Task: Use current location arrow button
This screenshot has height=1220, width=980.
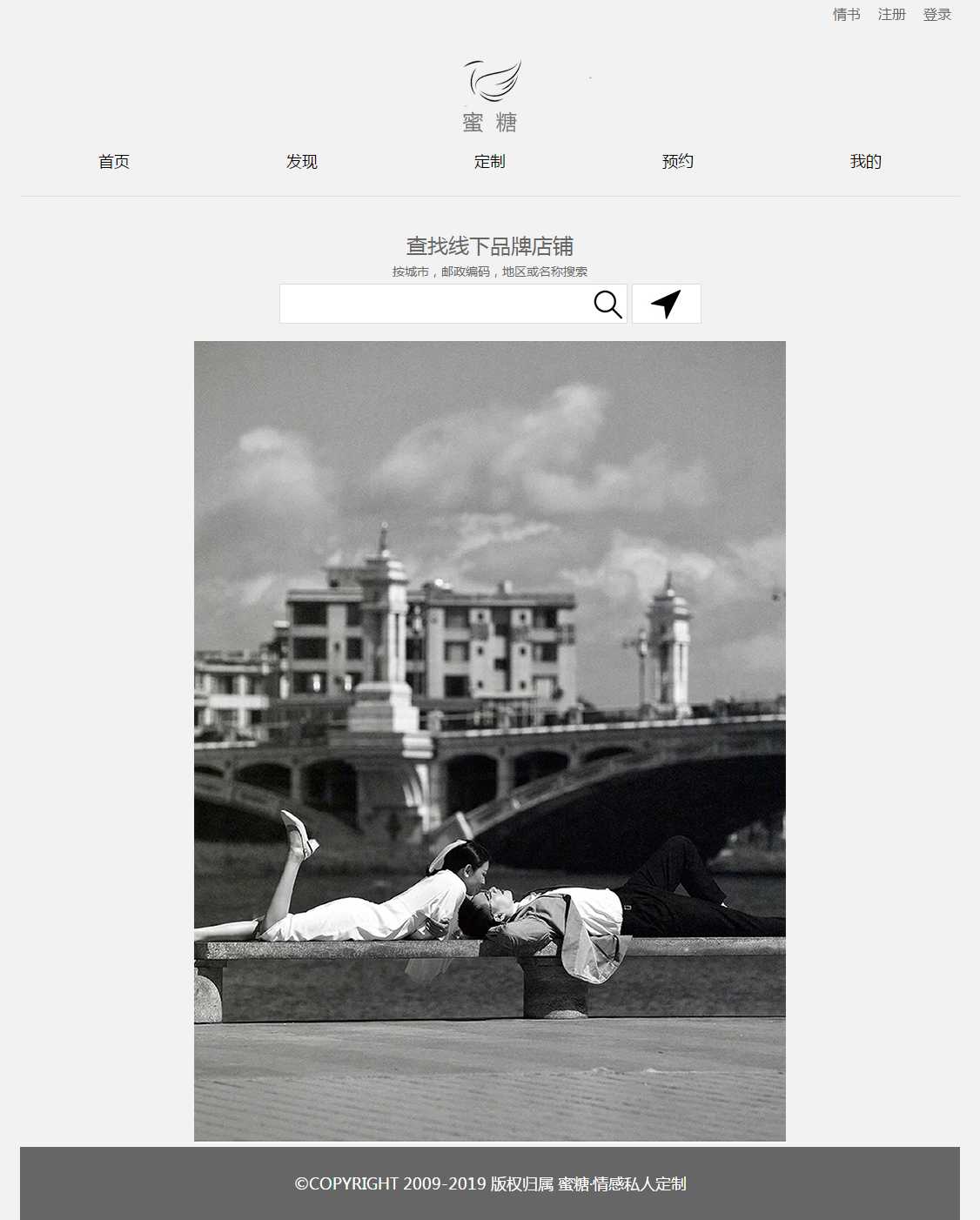Action: (666, 304)
